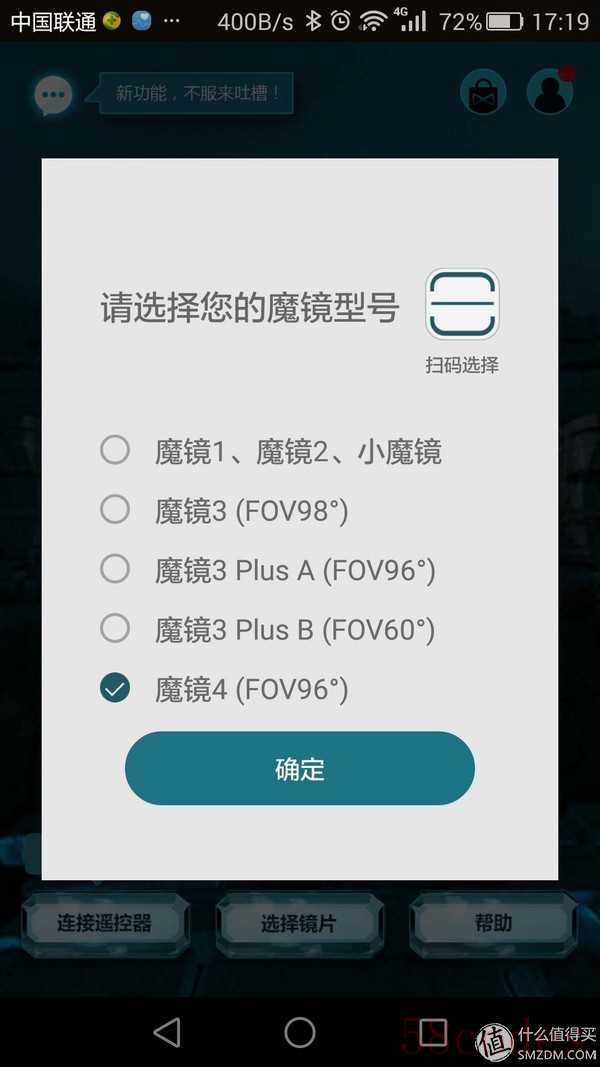The image size is (600, 1067).
Task: Open the user profile icon
Action: [549, 93]
